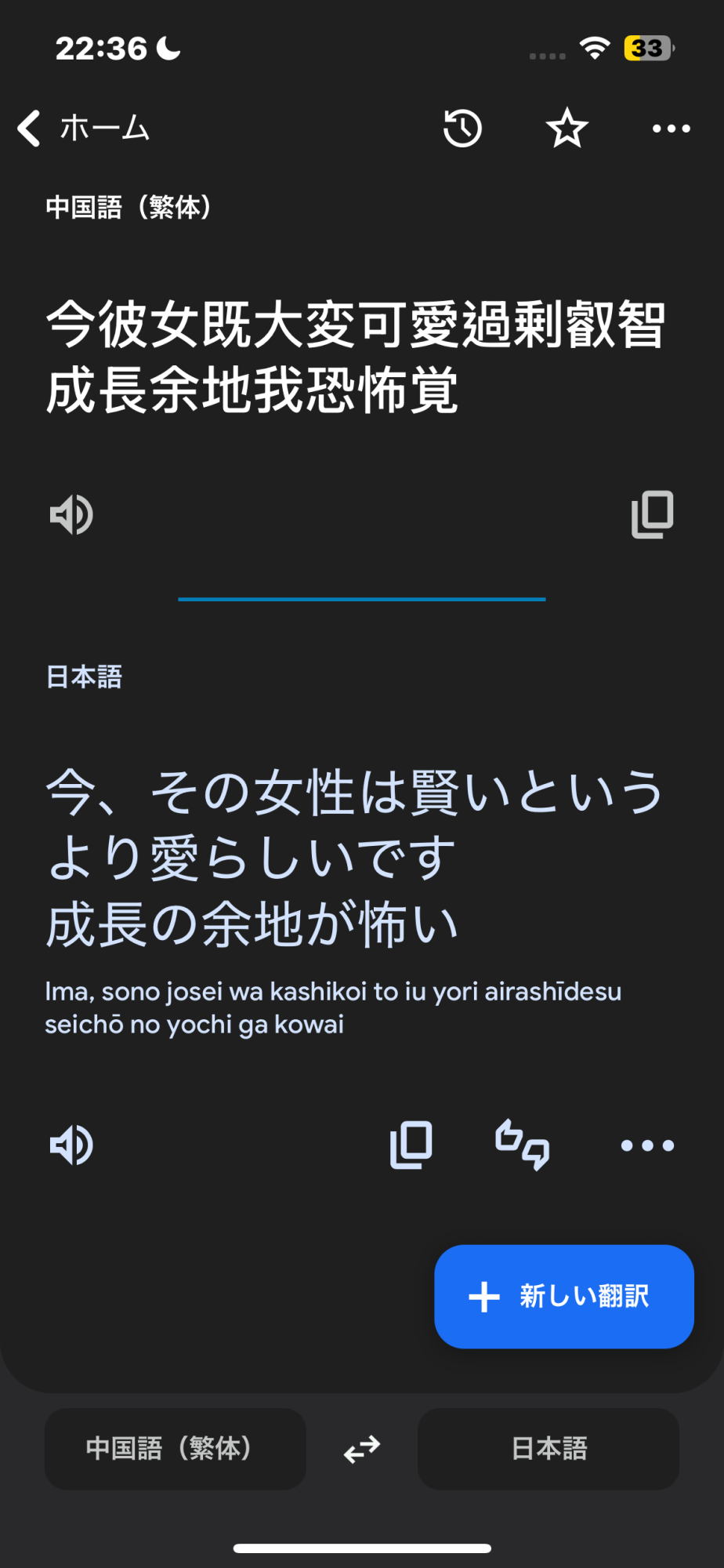
Task: Listen to the Chinese source text
Action: 71,515
